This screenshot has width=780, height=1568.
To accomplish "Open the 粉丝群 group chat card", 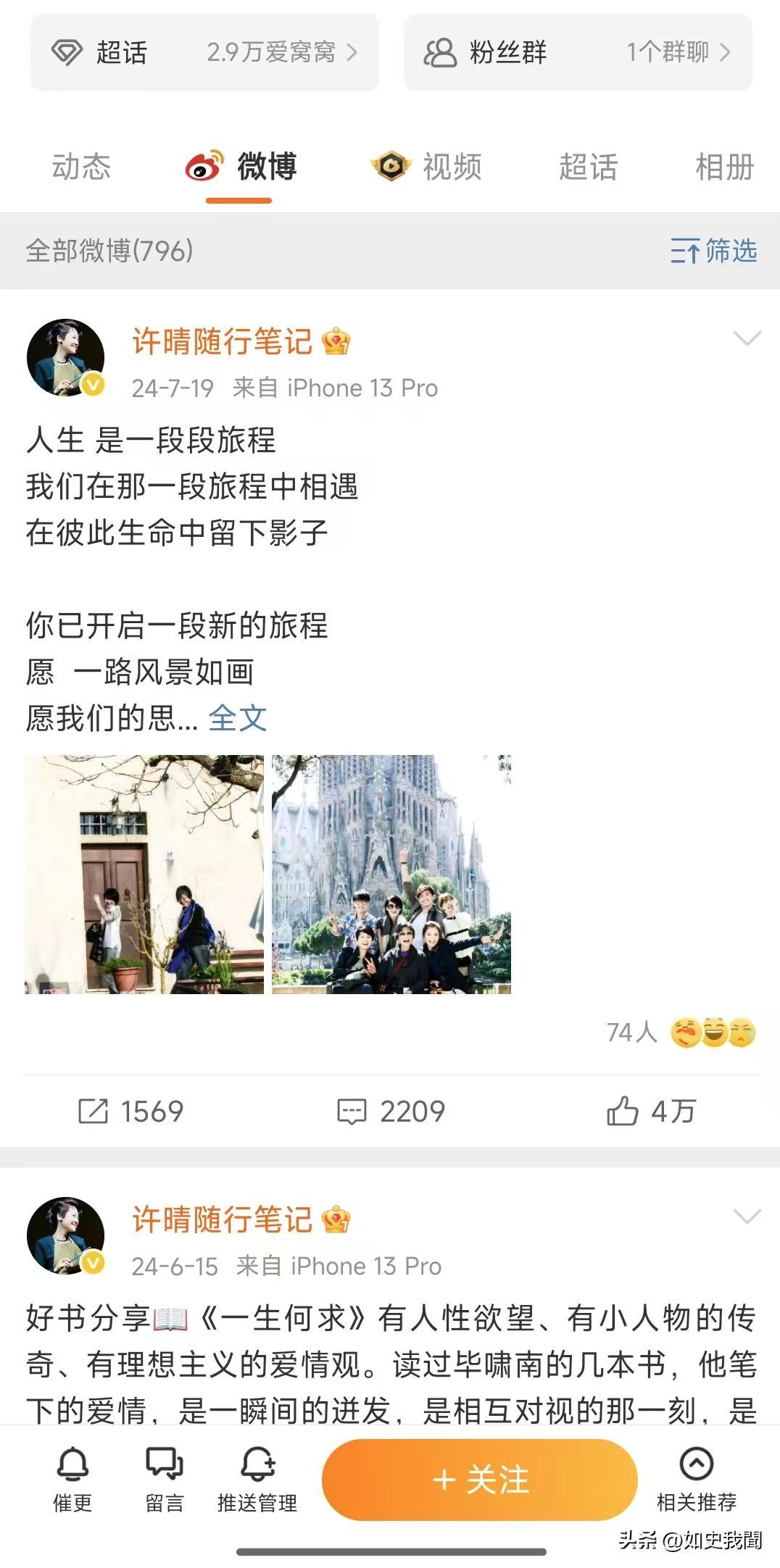I will [578, 52].
